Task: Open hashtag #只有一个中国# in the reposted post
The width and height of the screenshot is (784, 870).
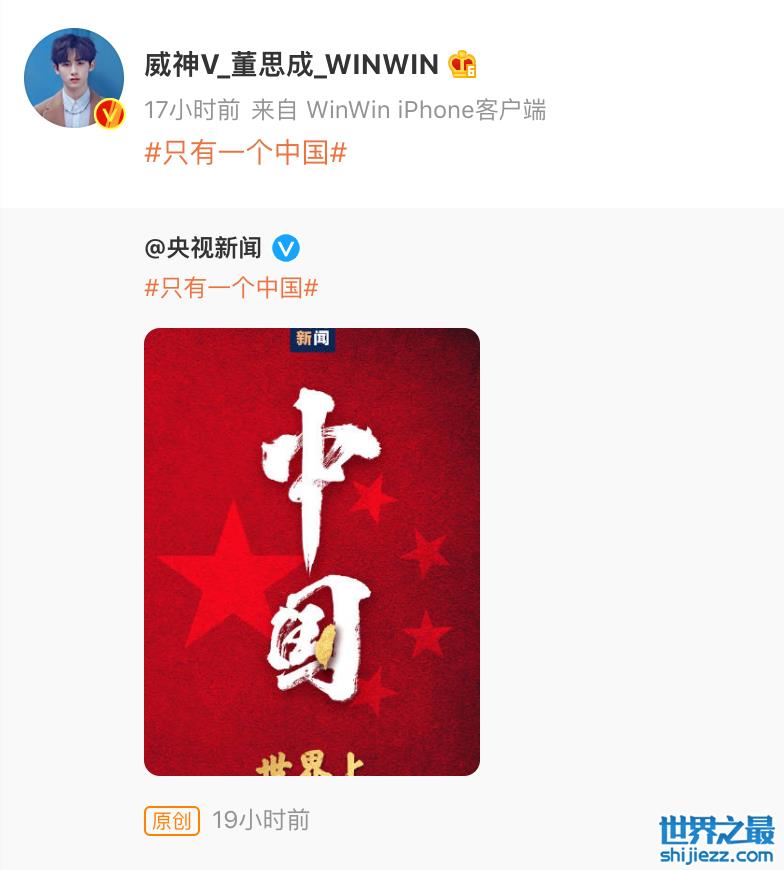Action: coord(231,288)
